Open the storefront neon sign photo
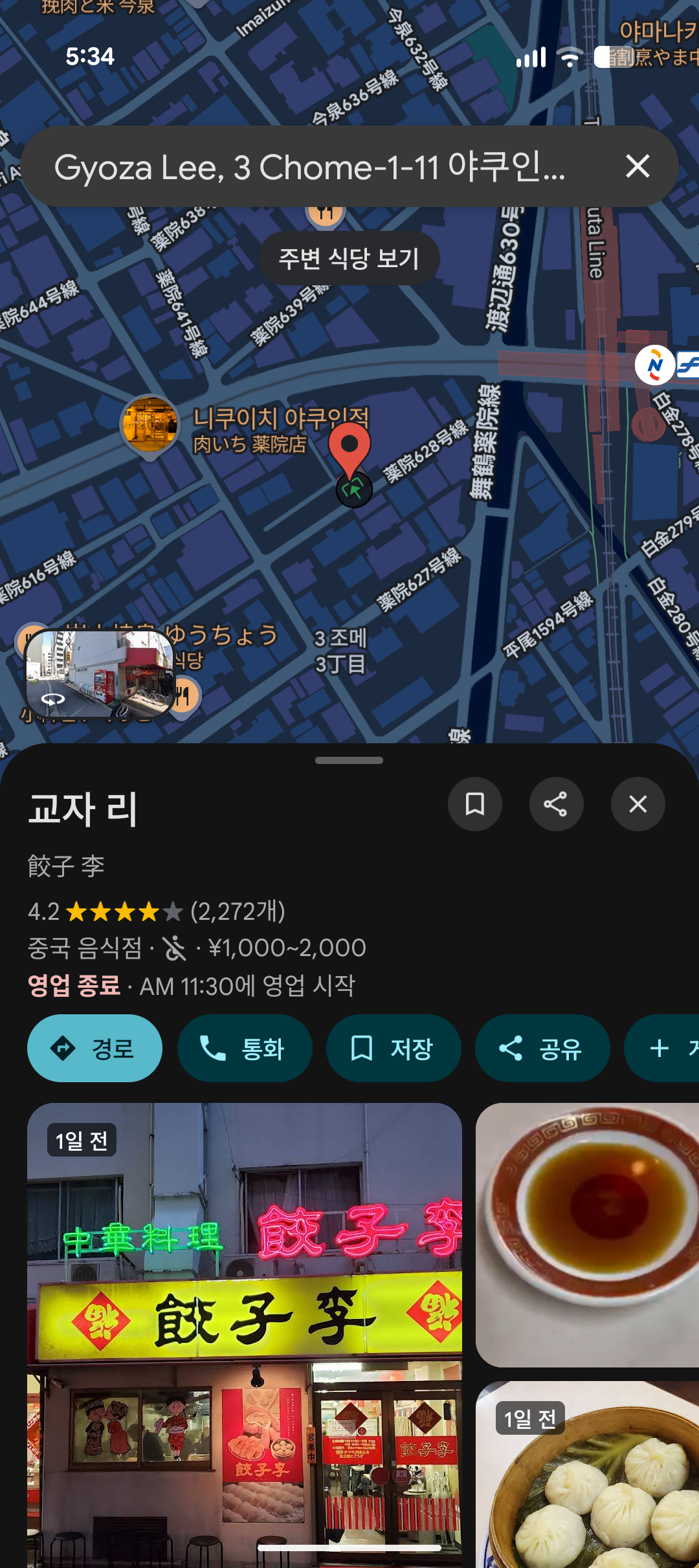Viewport: 699px width, 1568px height. pos(245,1333)
